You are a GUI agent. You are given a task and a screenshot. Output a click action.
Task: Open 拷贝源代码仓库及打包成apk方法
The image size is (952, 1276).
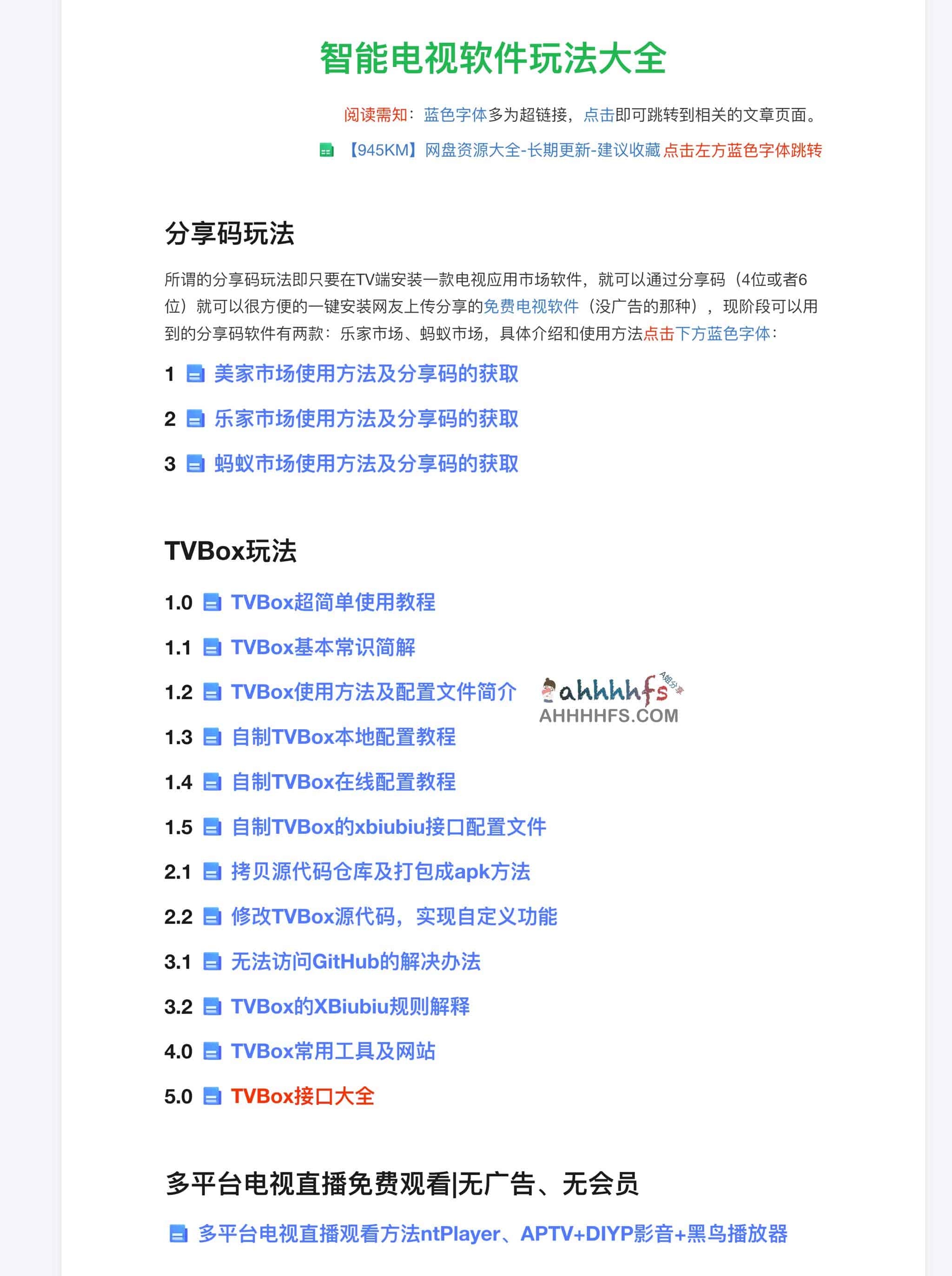pyautogui.click(x=380, y=872)
